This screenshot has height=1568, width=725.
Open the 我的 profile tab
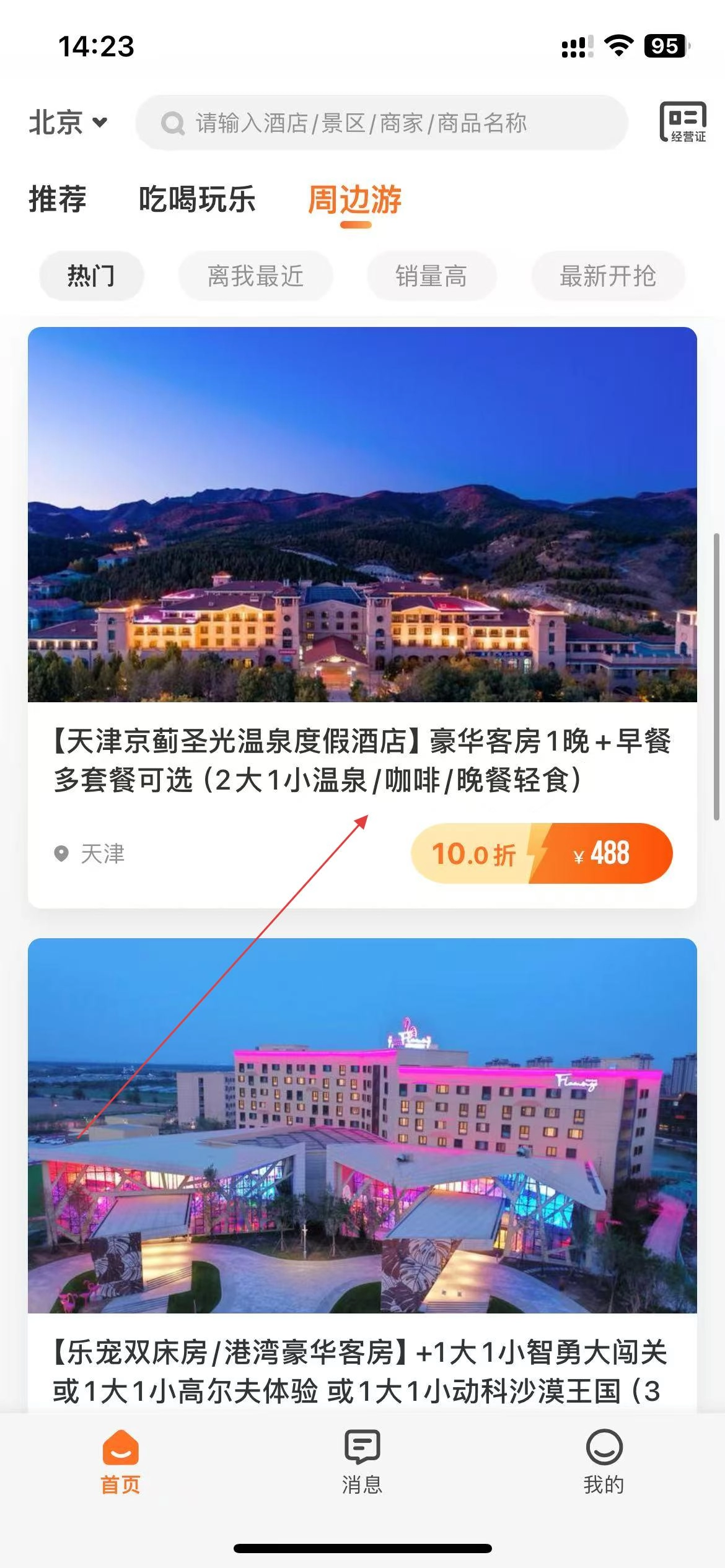604,1463
